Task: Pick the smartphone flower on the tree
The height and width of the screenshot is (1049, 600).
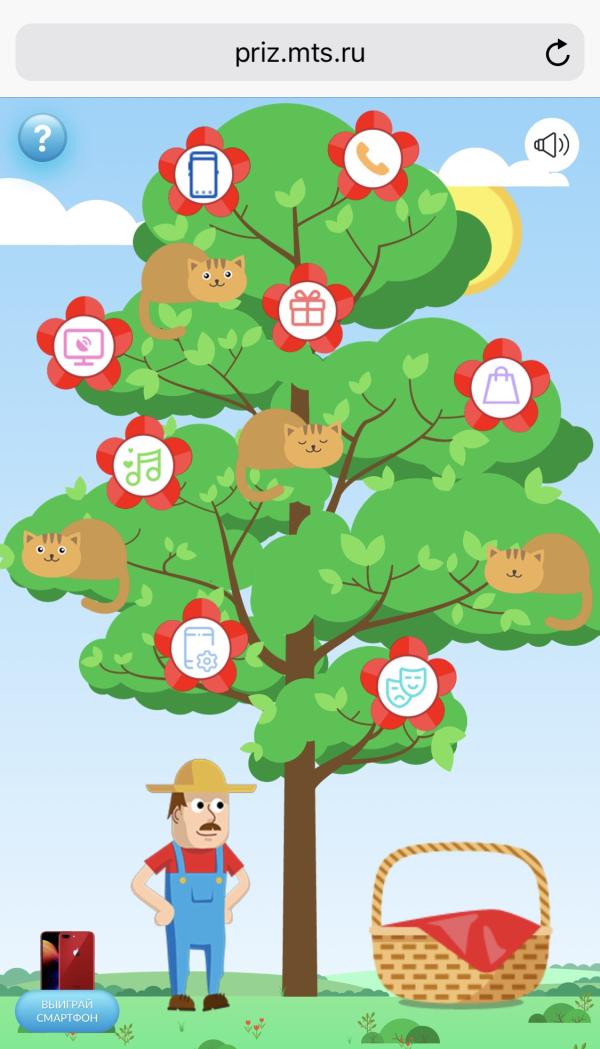Action: pyautogui.click(x=203, y=172)
